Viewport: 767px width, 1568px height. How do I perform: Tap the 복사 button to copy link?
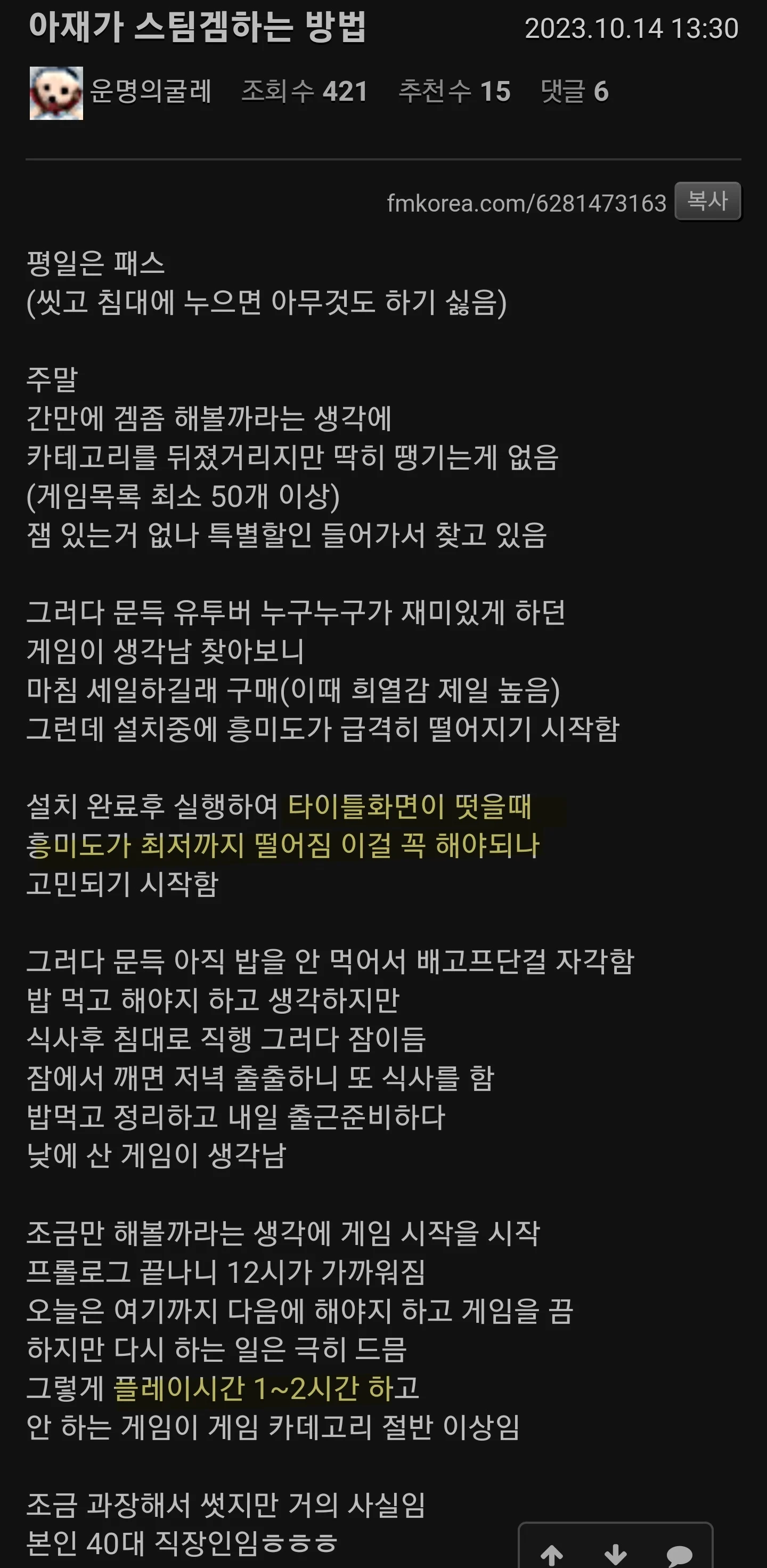[707, 201]
